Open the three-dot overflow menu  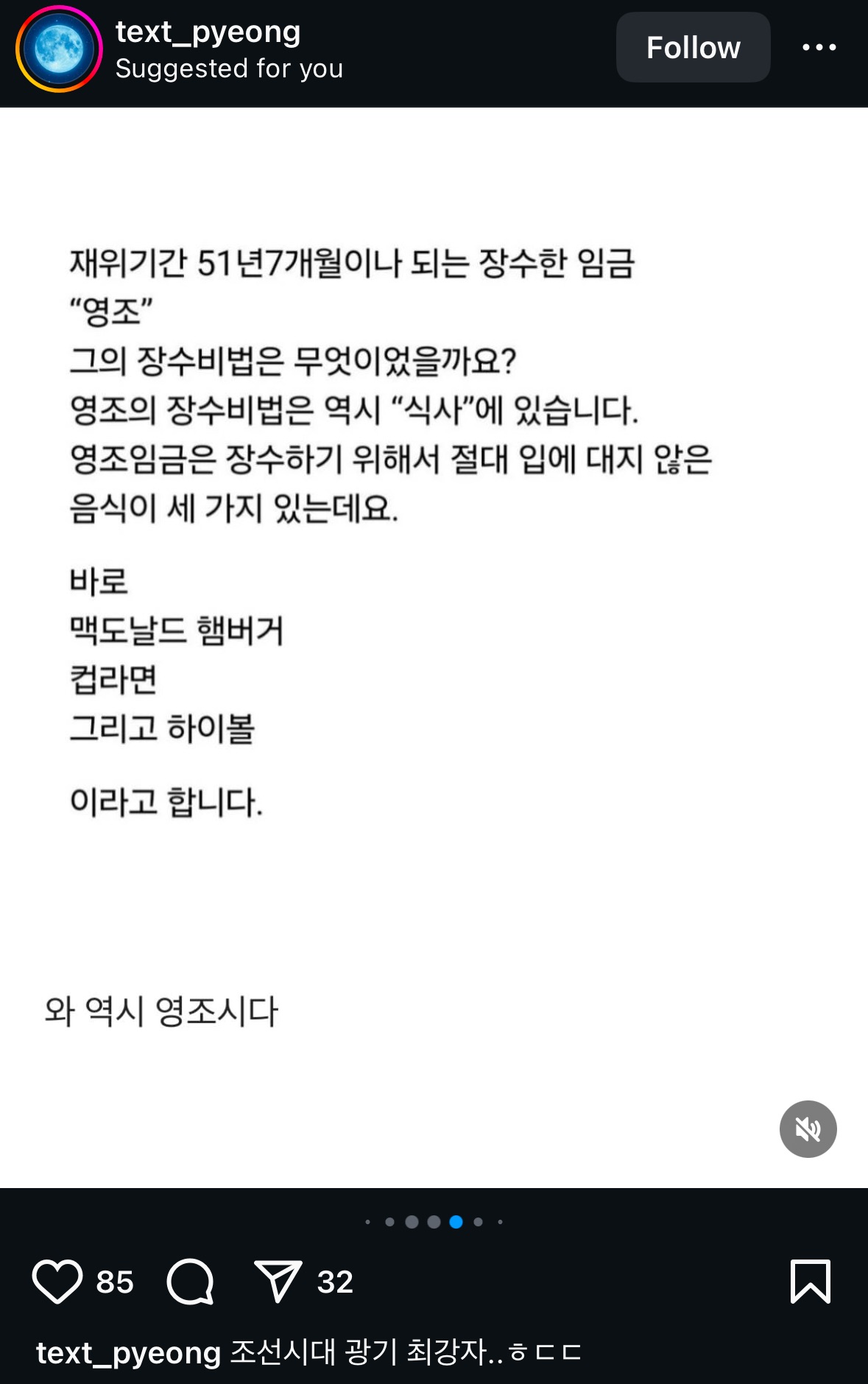pos(819,48)
